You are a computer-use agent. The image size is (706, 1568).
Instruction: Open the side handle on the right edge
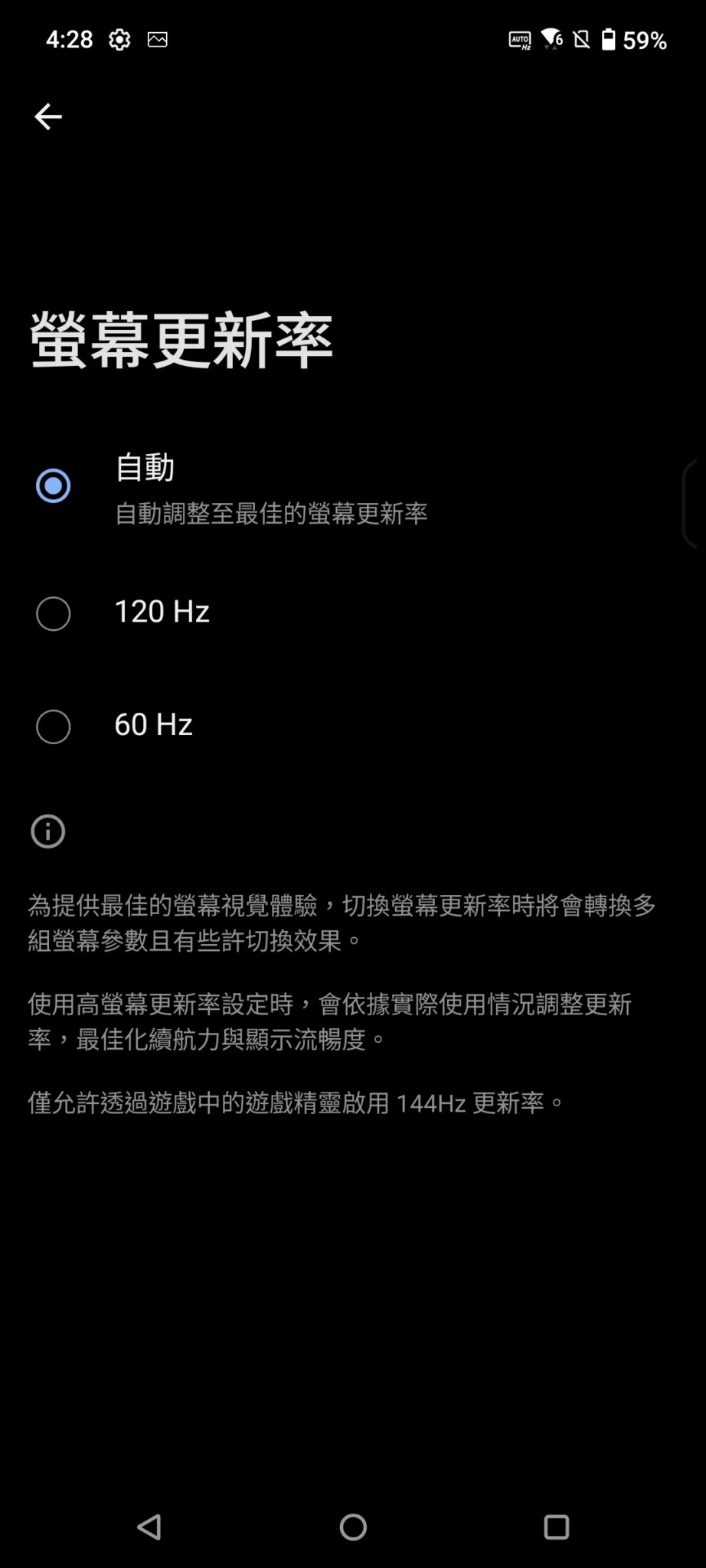[692, 504]
